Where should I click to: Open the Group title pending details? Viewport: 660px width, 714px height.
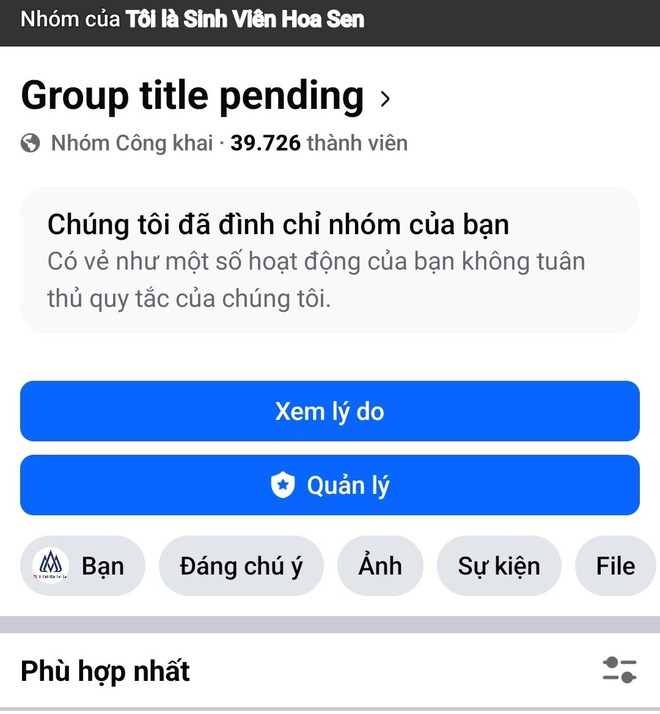click(205, 97)
